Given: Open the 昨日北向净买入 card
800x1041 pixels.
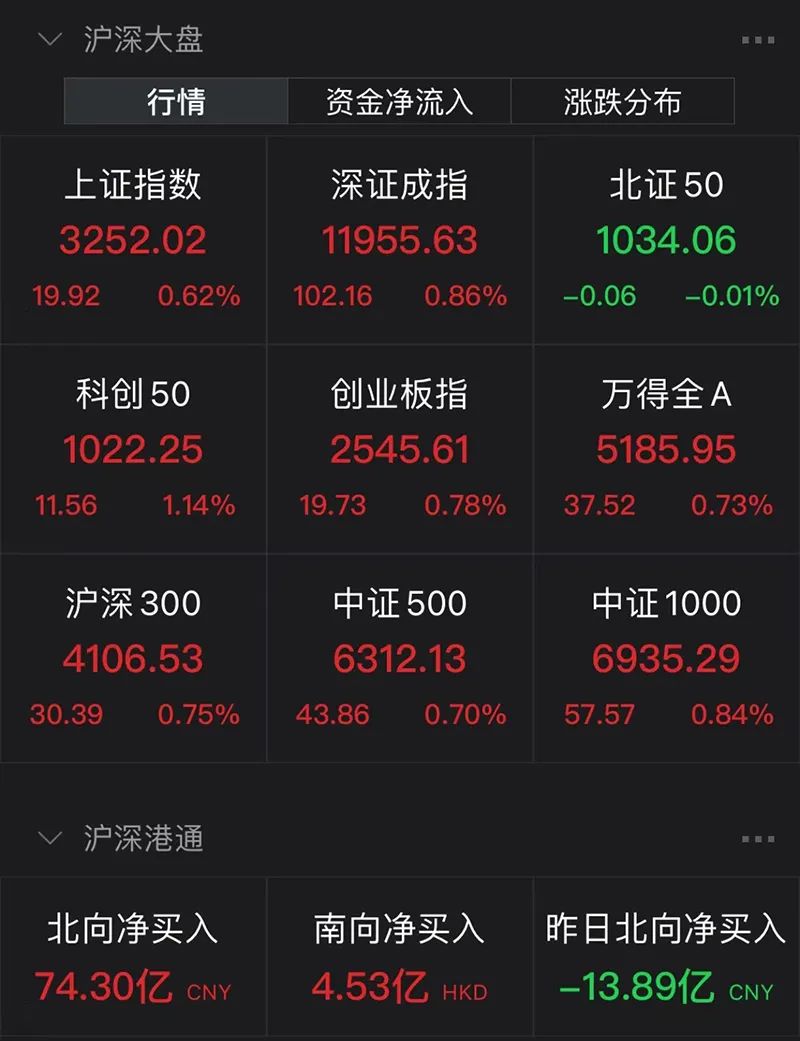Looking at the screenshot, I should (x=667, y=960).
